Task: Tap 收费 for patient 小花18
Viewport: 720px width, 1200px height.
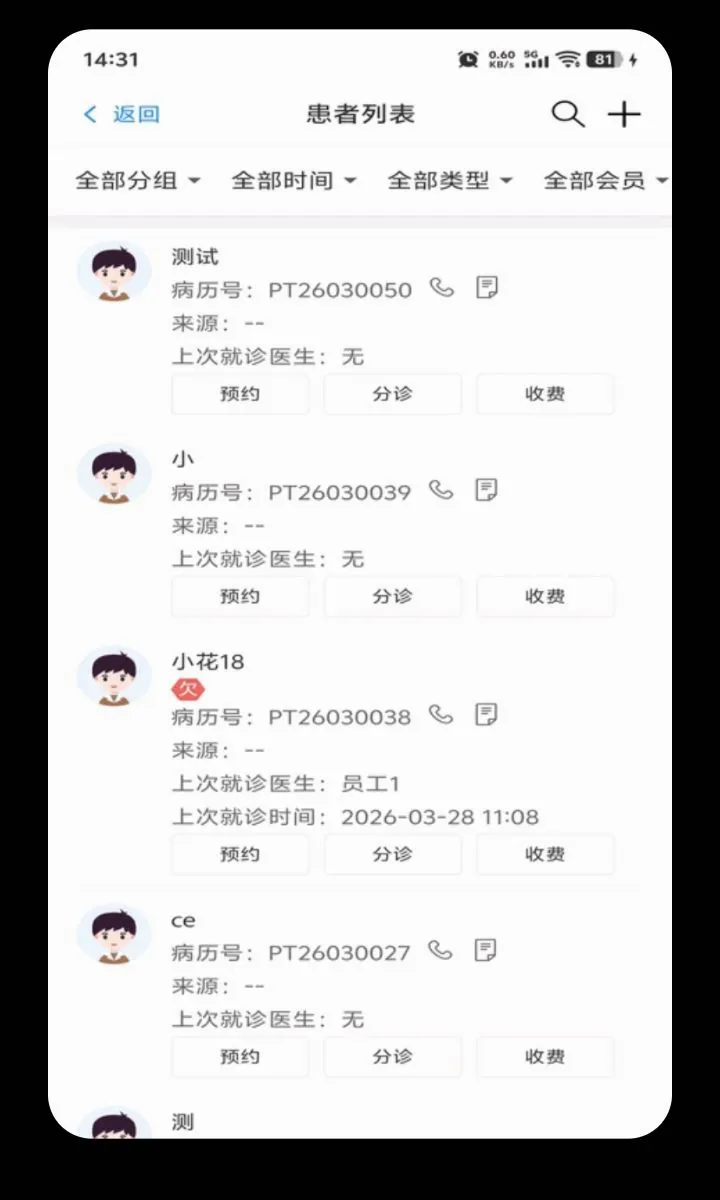Action: (x=545, y=854)
